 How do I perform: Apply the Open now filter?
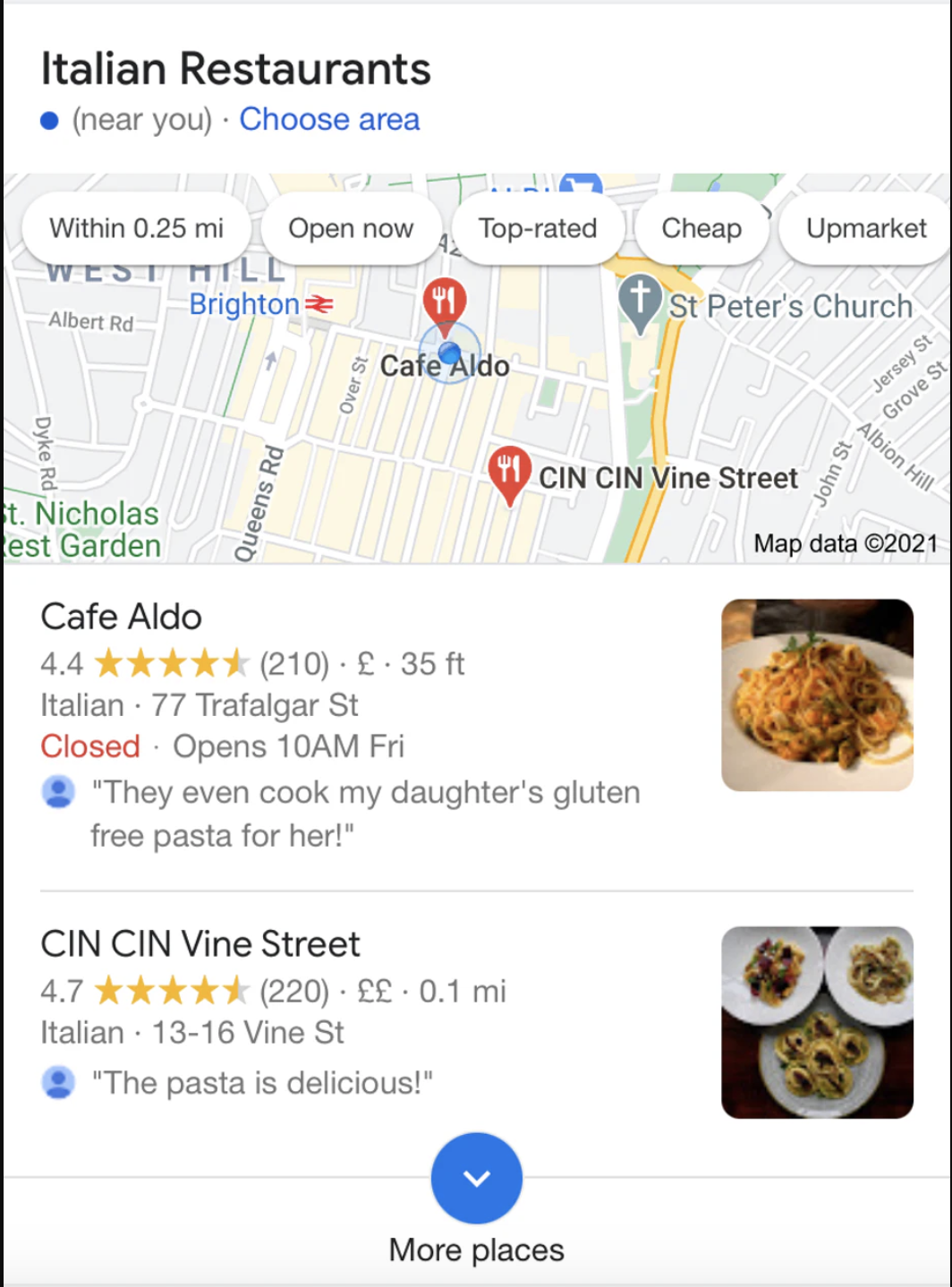pos(351,228)
